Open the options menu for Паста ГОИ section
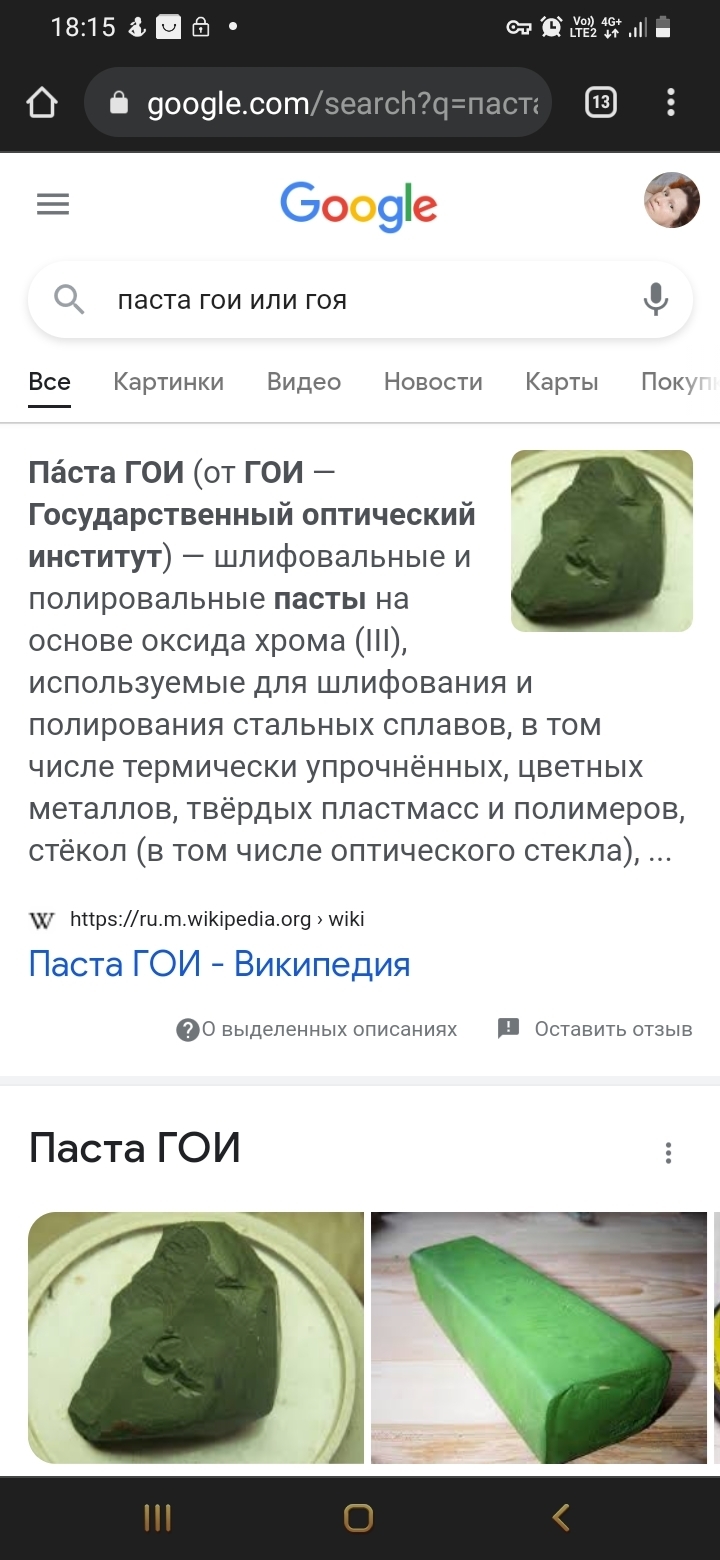This screenshot has width=720, height=1560. point(668,1152)
